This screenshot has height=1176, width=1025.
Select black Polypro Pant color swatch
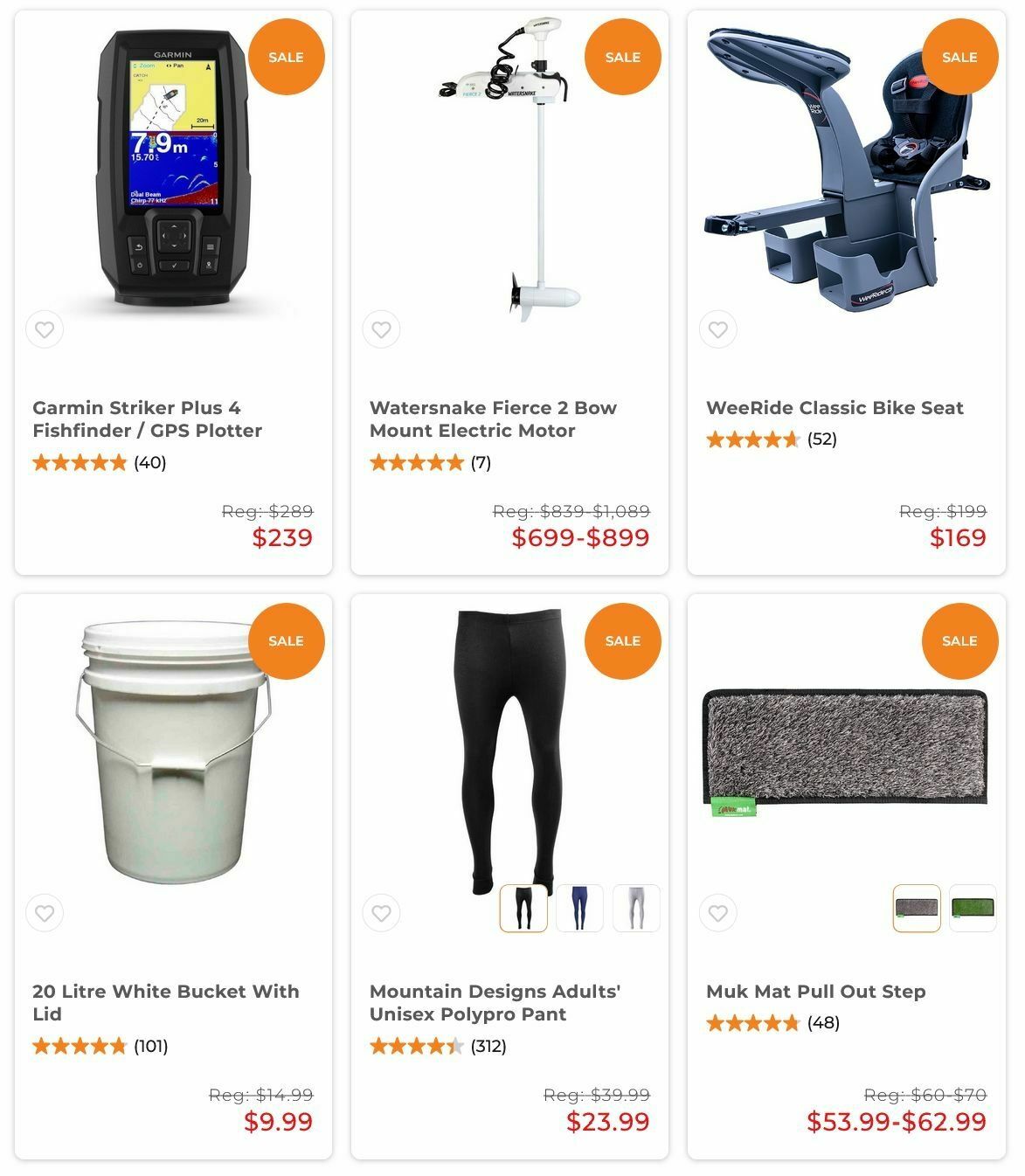(523, 909)
